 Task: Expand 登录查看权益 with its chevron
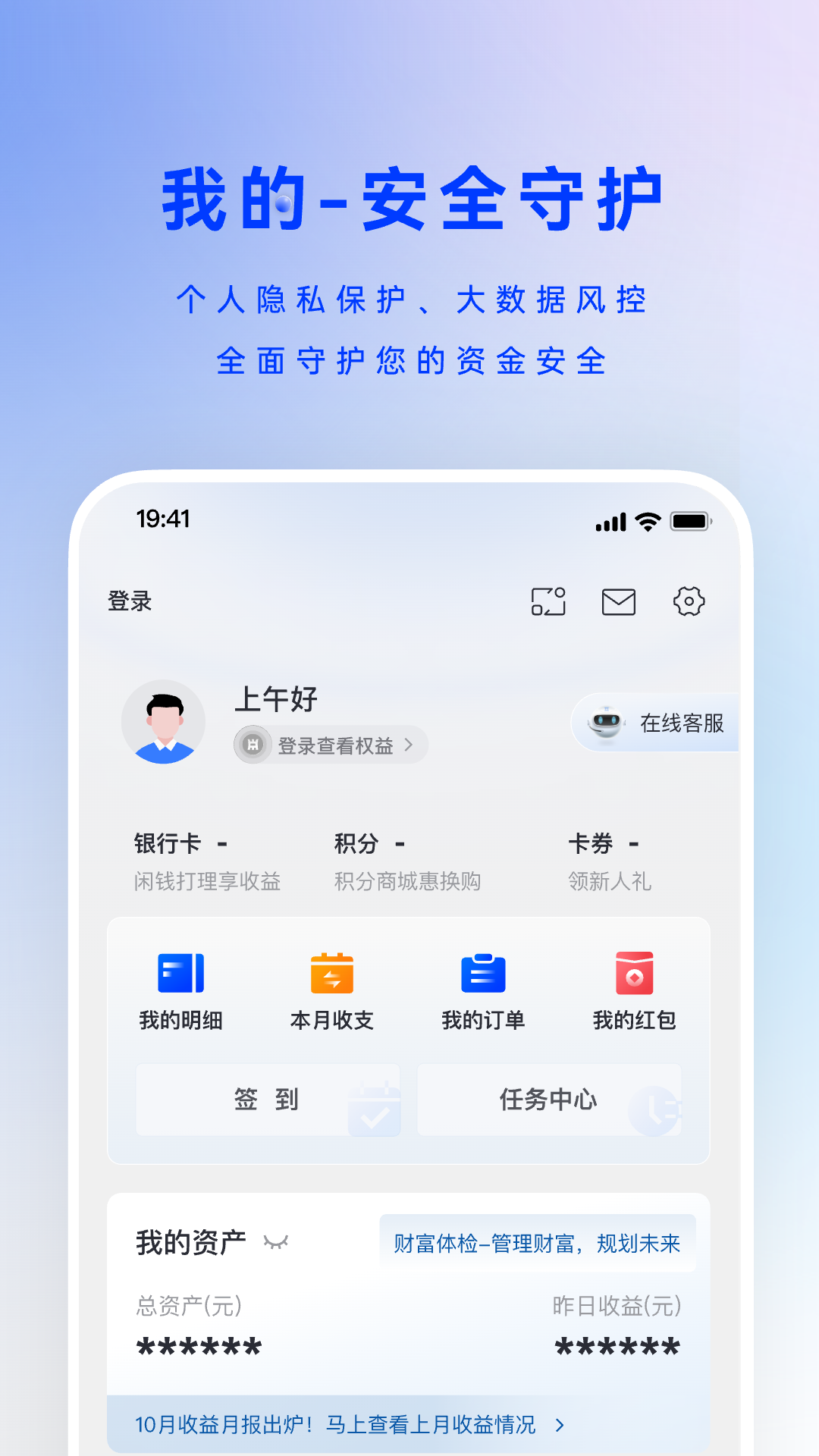coord(410,745)
